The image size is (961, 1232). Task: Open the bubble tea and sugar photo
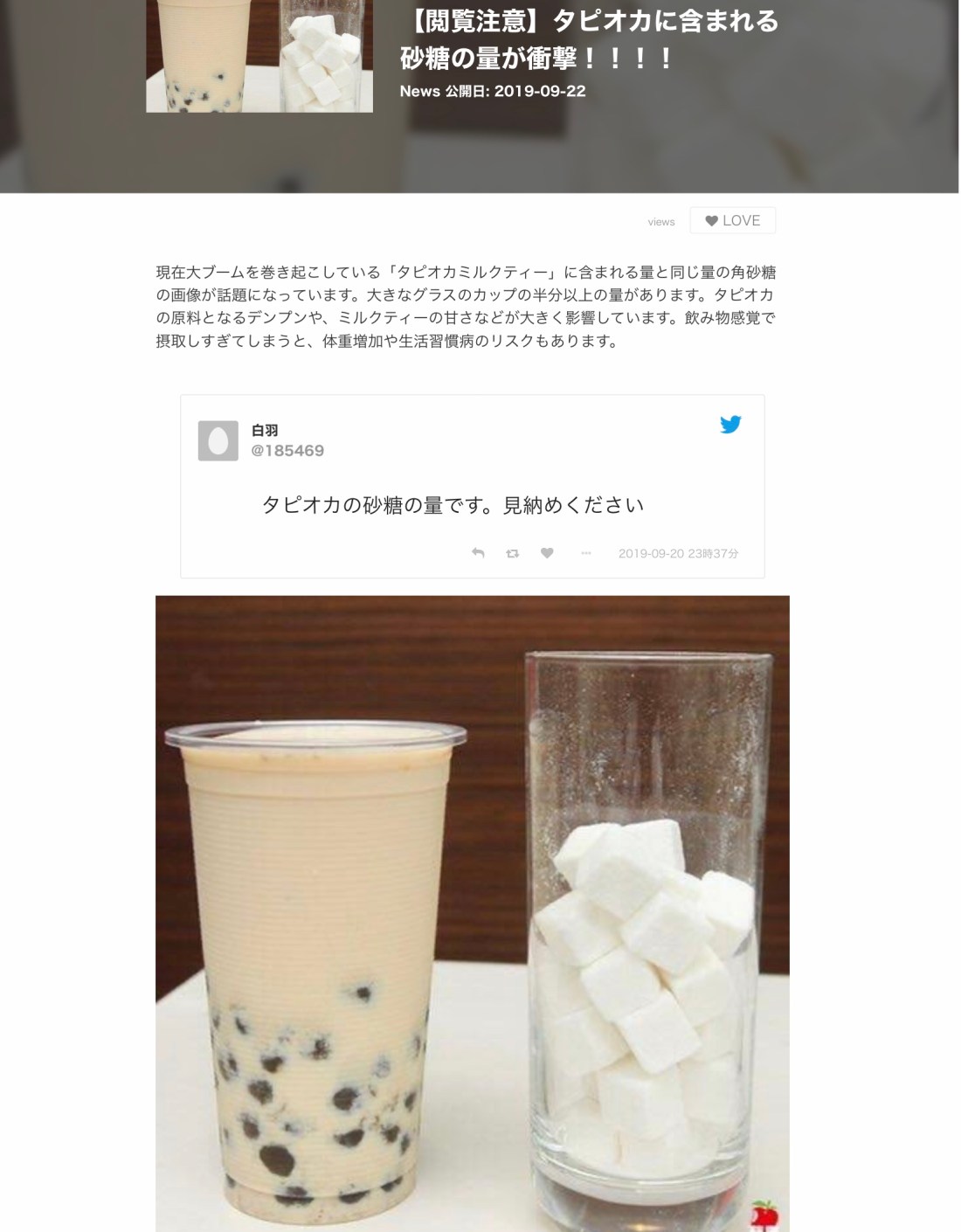[x=472, y=913]
